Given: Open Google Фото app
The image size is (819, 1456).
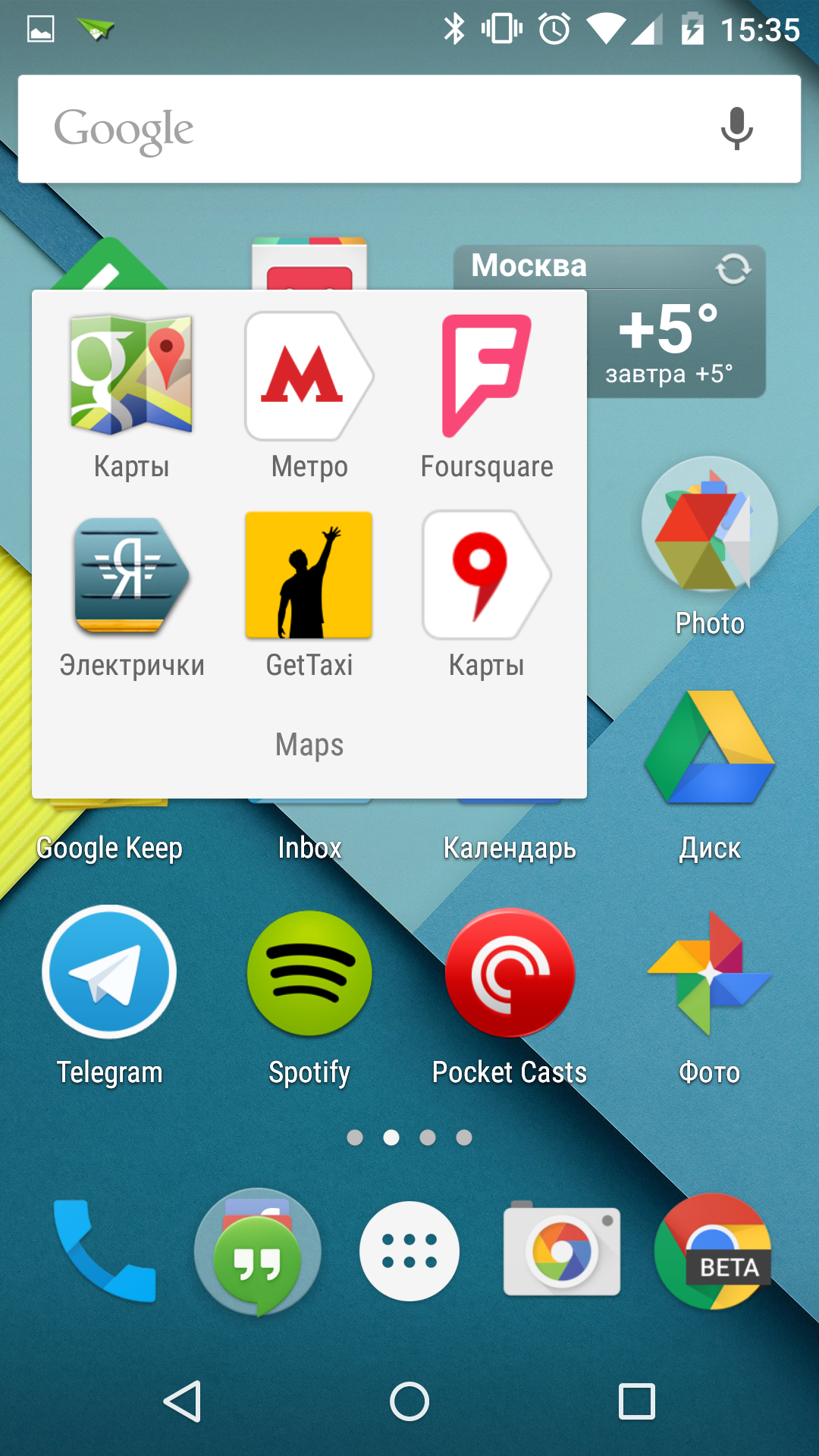Looking at the screenshot, I should click(710, 974).
